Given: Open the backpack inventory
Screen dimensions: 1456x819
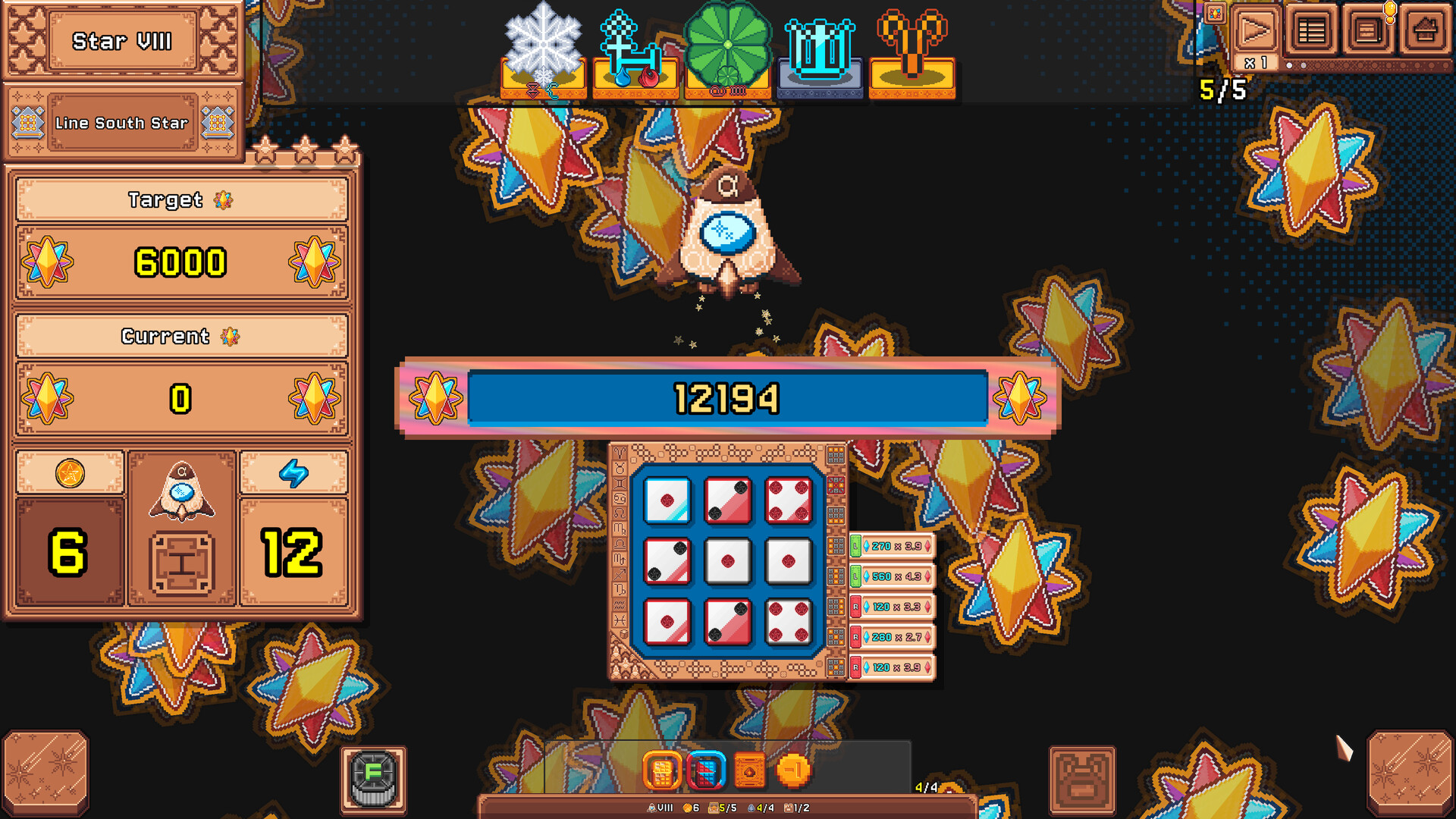Looking at the screenshot, I should tap(1082, 780).
